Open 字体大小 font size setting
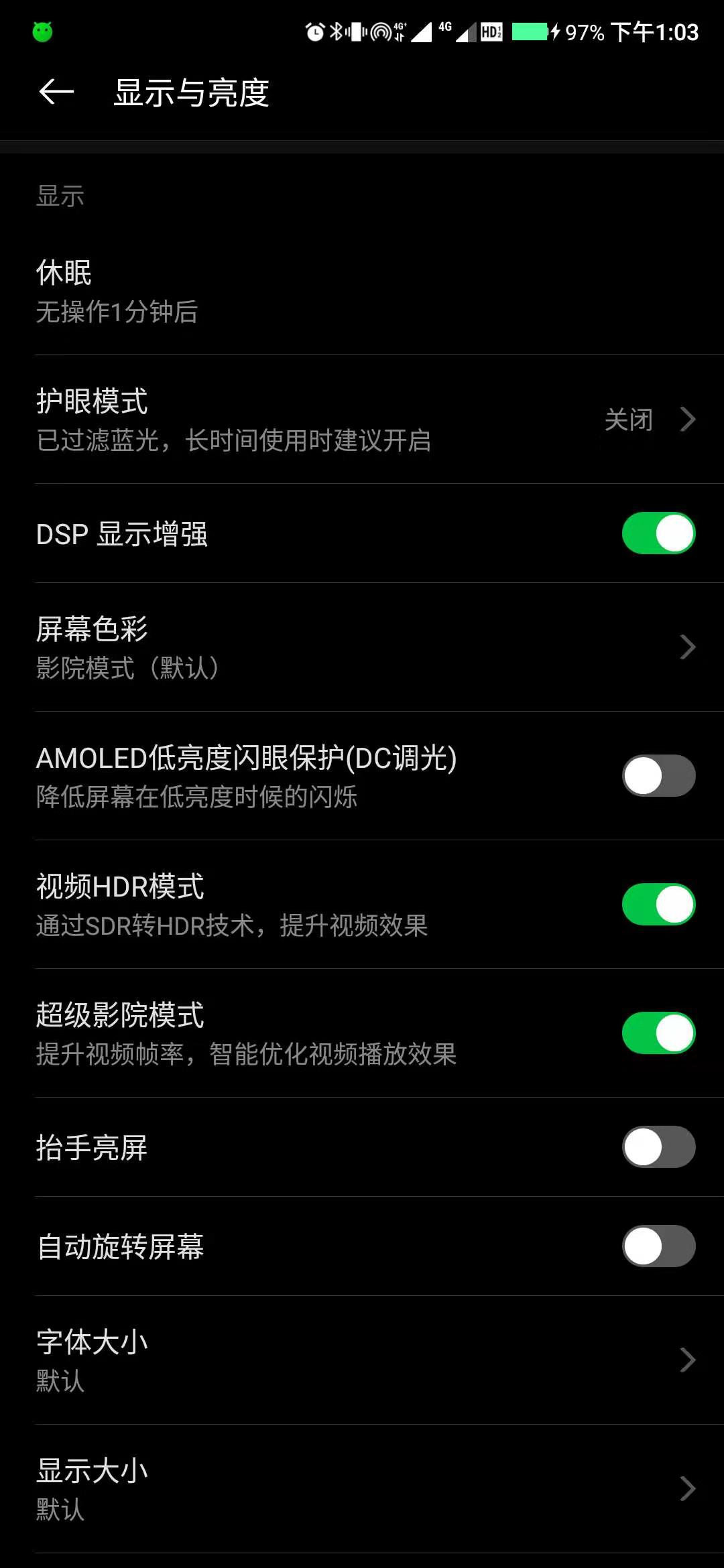This screenshot has height=1568, width=724. pyautogui.click(x=362, y=1360)
